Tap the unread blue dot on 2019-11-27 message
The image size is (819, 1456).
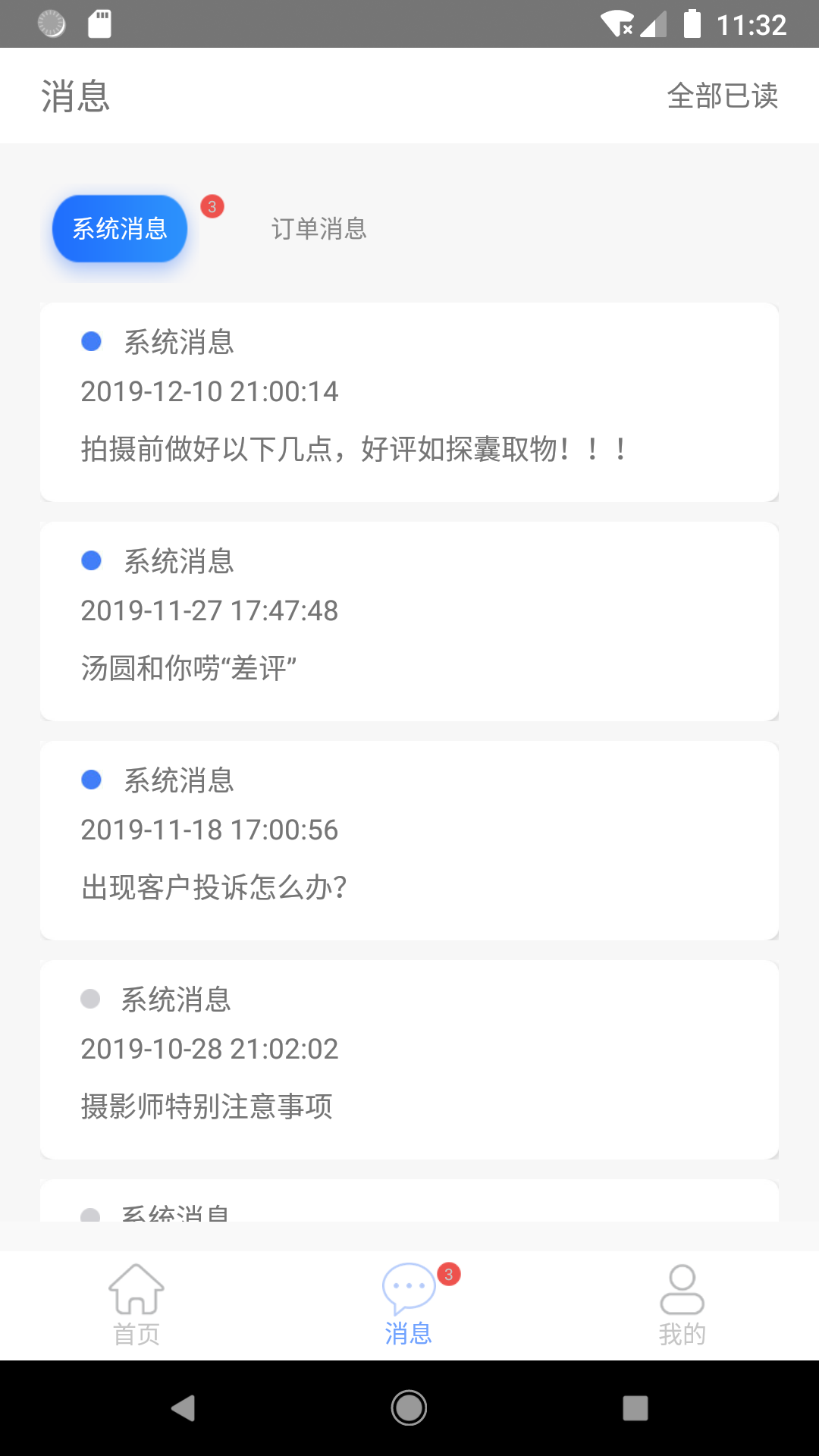(91, 561)
